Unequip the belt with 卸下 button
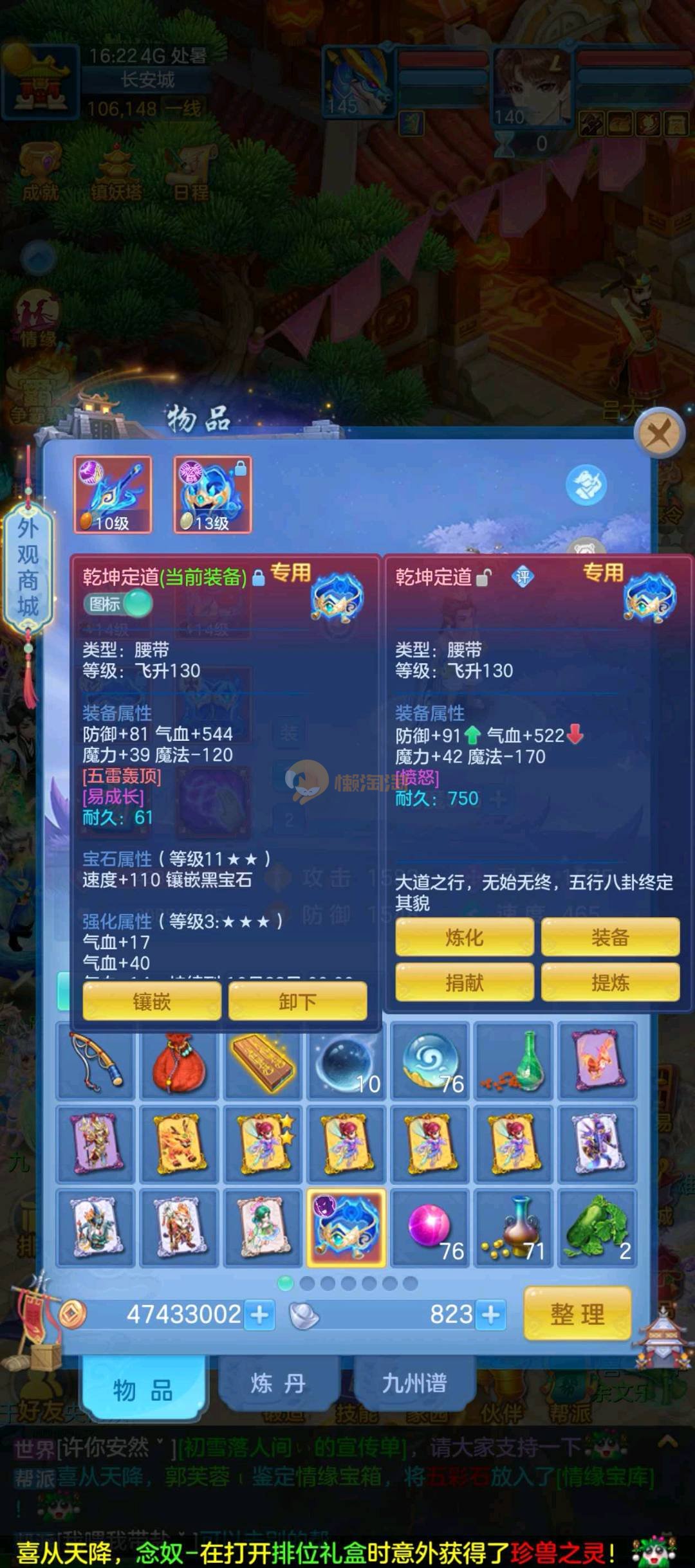This screenshot has width=695, height=1568. pos(297,1002)
